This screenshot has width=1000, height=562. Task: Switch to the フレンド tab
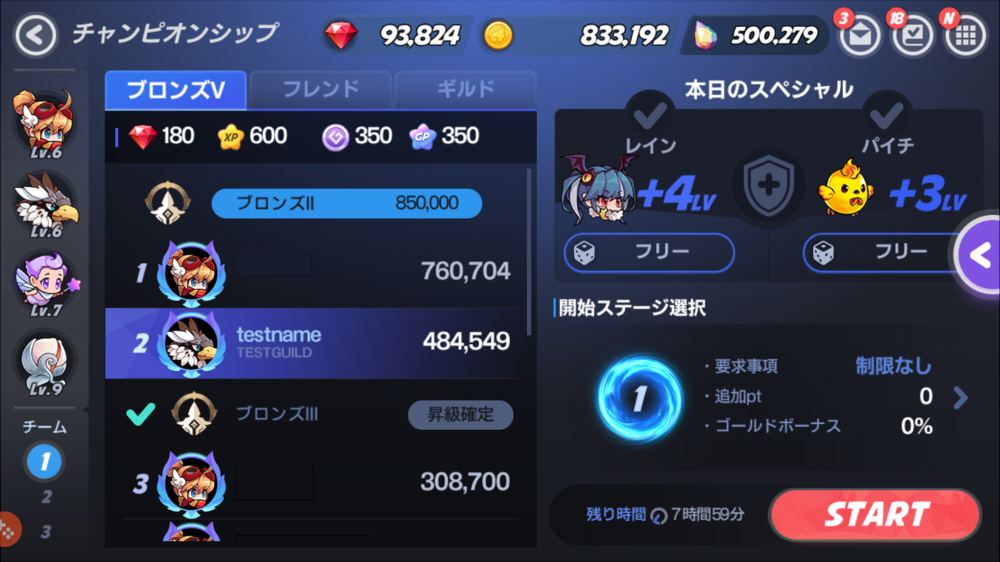click(x=320, y=89)
